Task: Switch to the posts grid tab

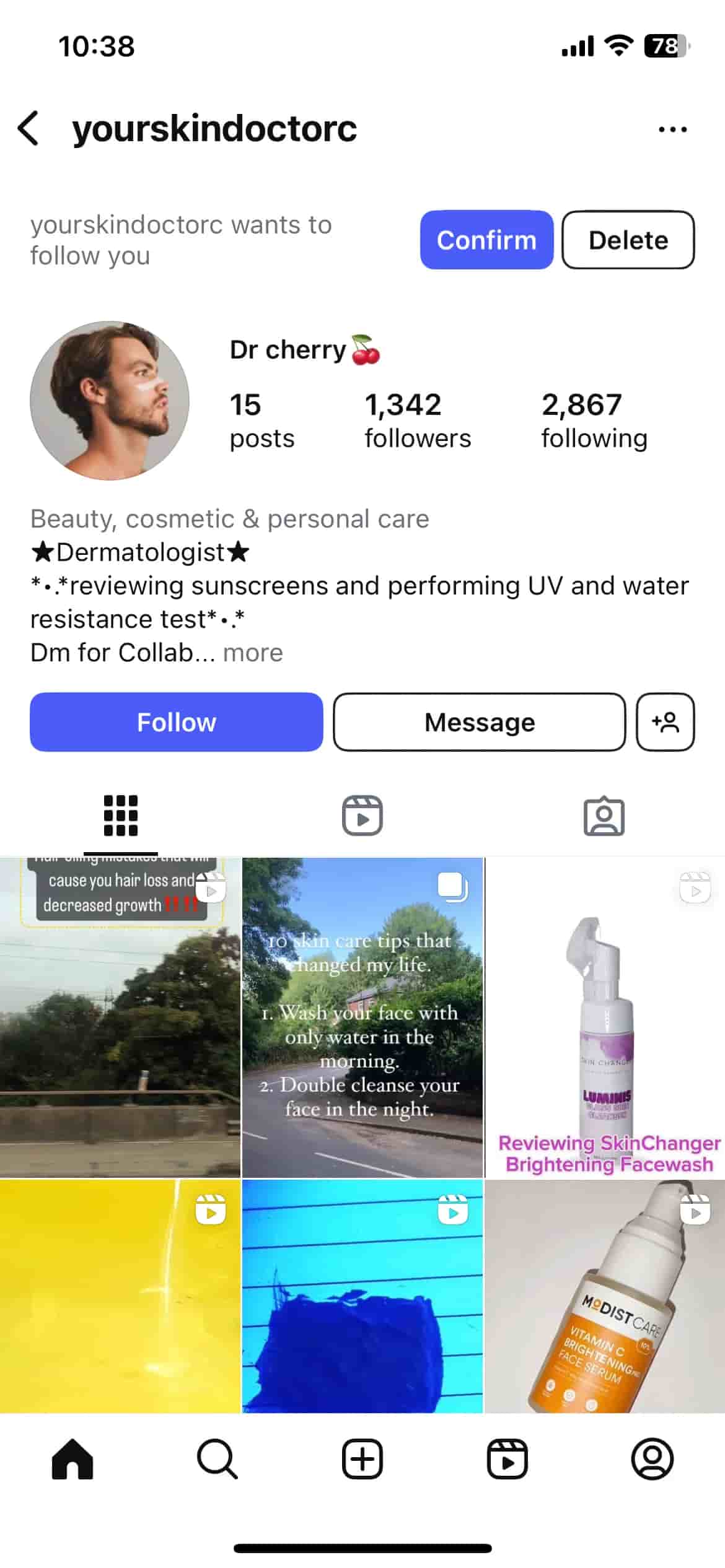Action: (x=121, y=816)
